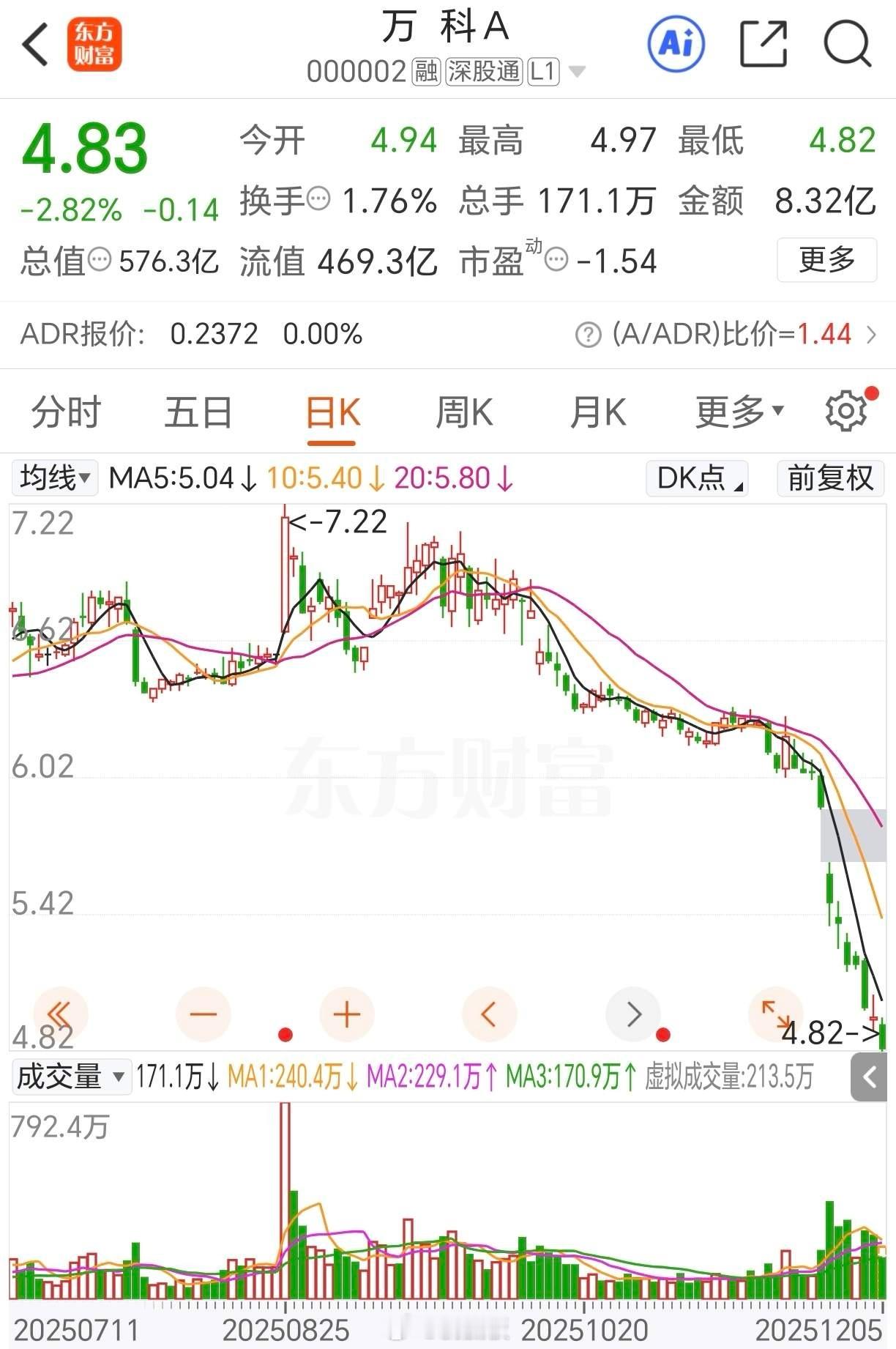Switch to the 周K weekly chart tab

coord(465,412)
